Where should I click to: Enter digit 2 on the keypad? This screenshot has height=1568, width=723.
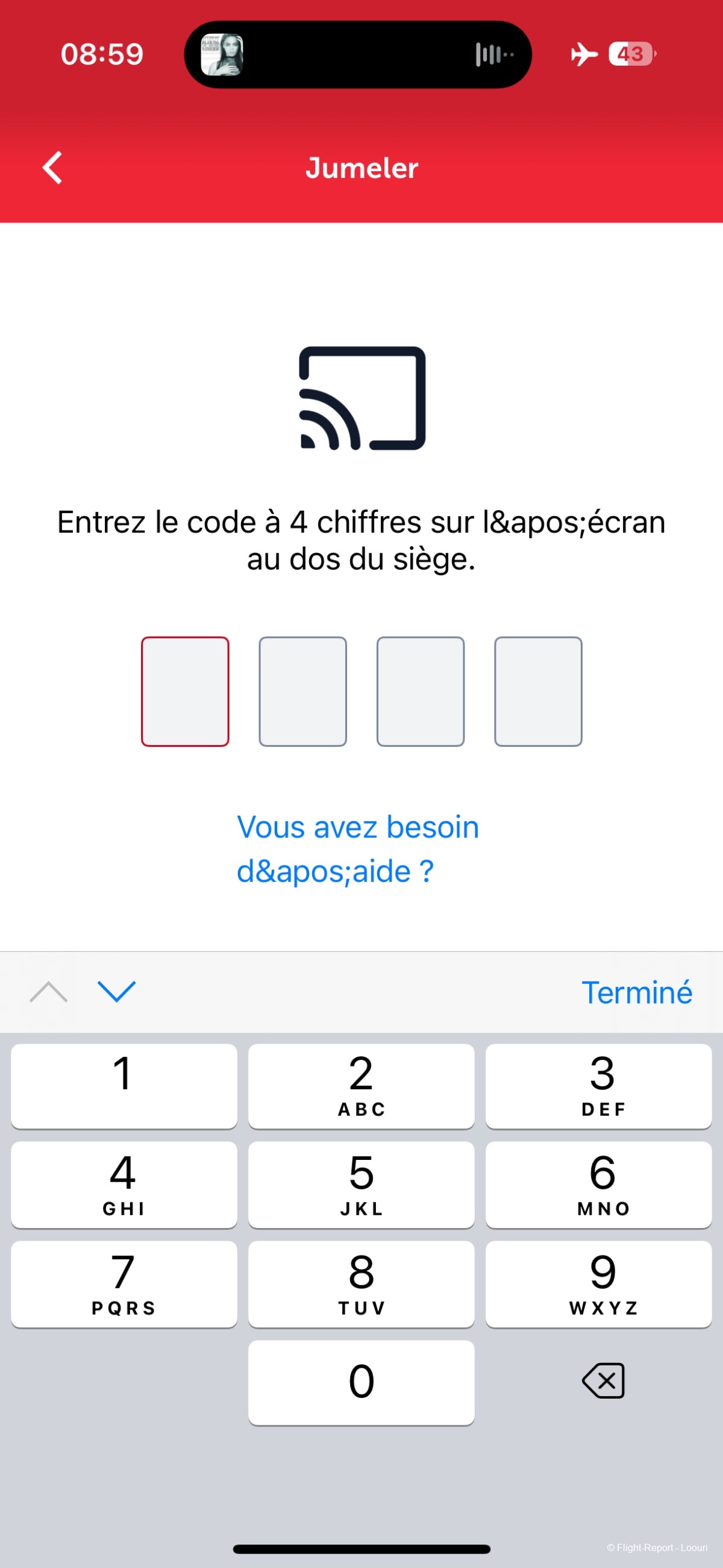point(361,1085)
